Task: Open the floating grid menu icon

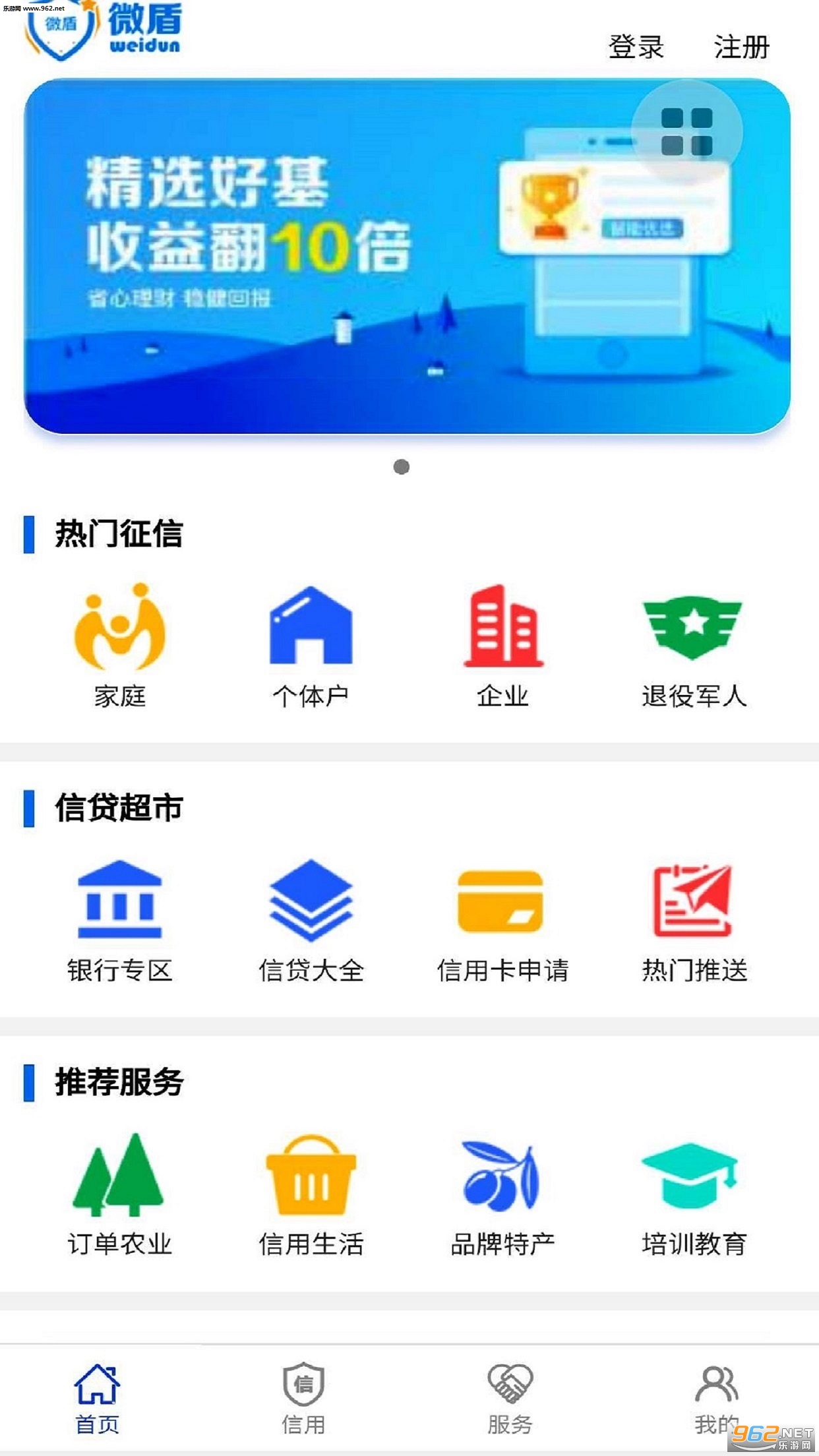Action: coord(686,132)
